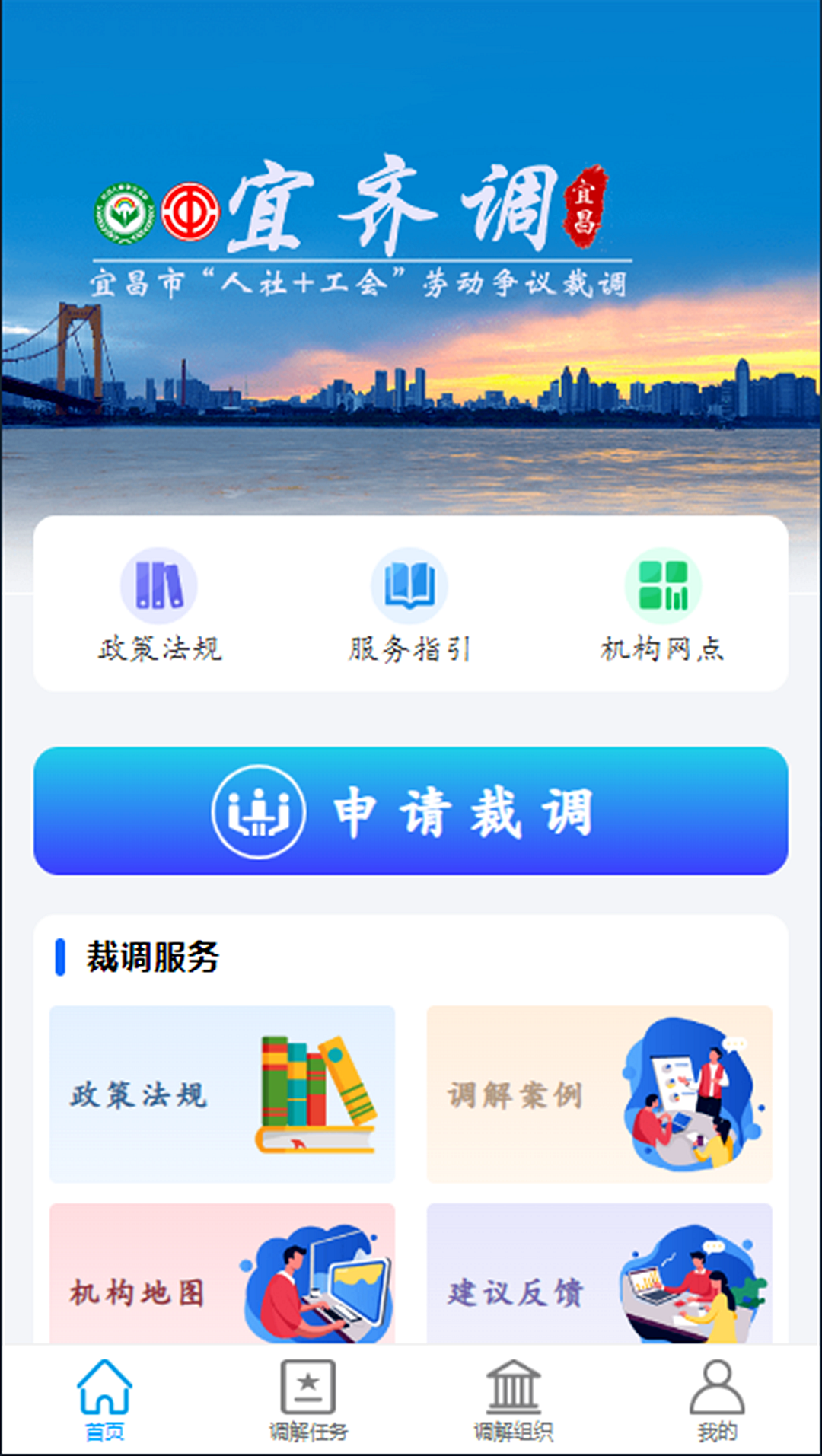The height and width of the screenshot is (1456, 822).
Task: Open the 服务指引 service guide
Action: (409, 605)
